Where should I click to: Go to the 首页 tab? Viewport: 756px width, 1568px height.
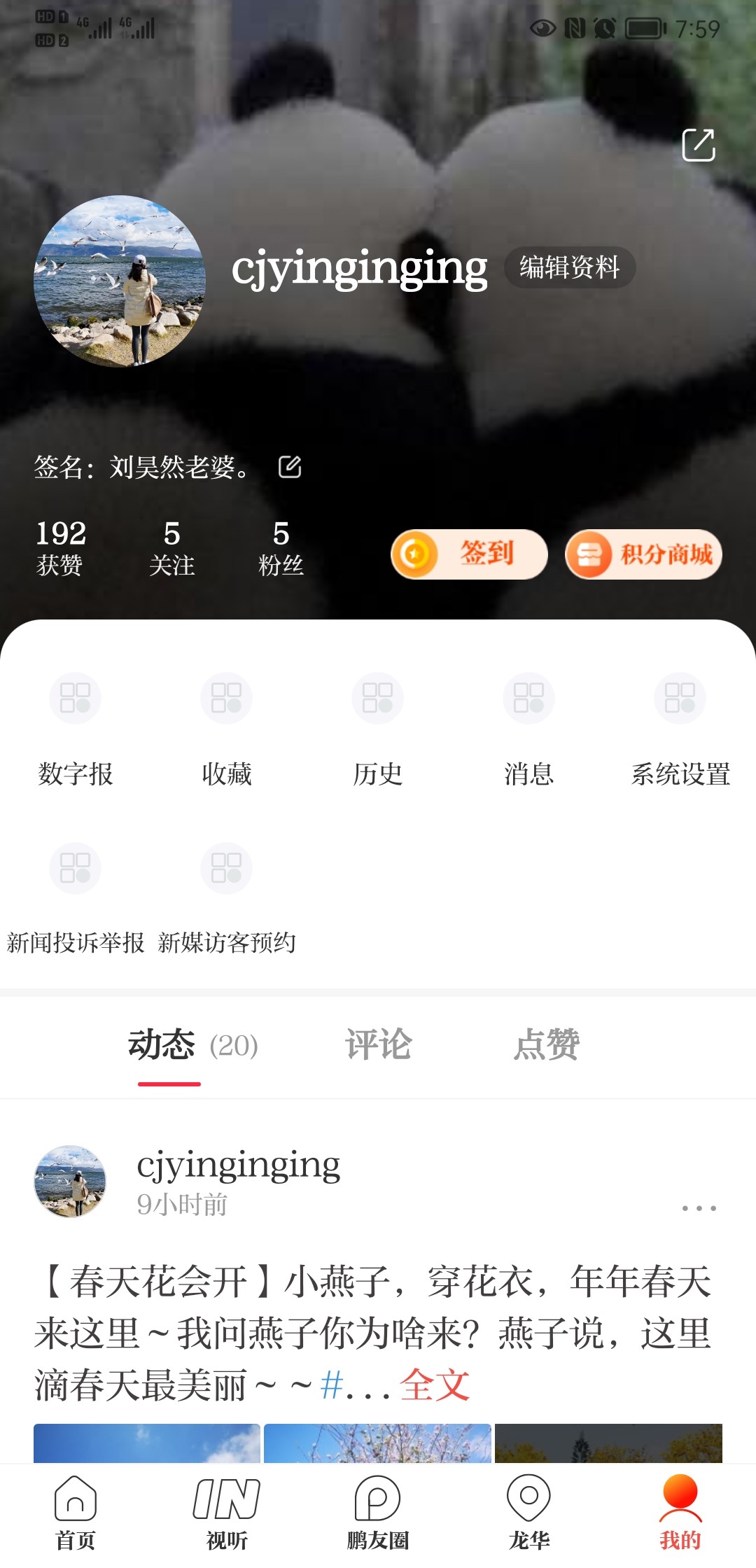pos(76,1512)
